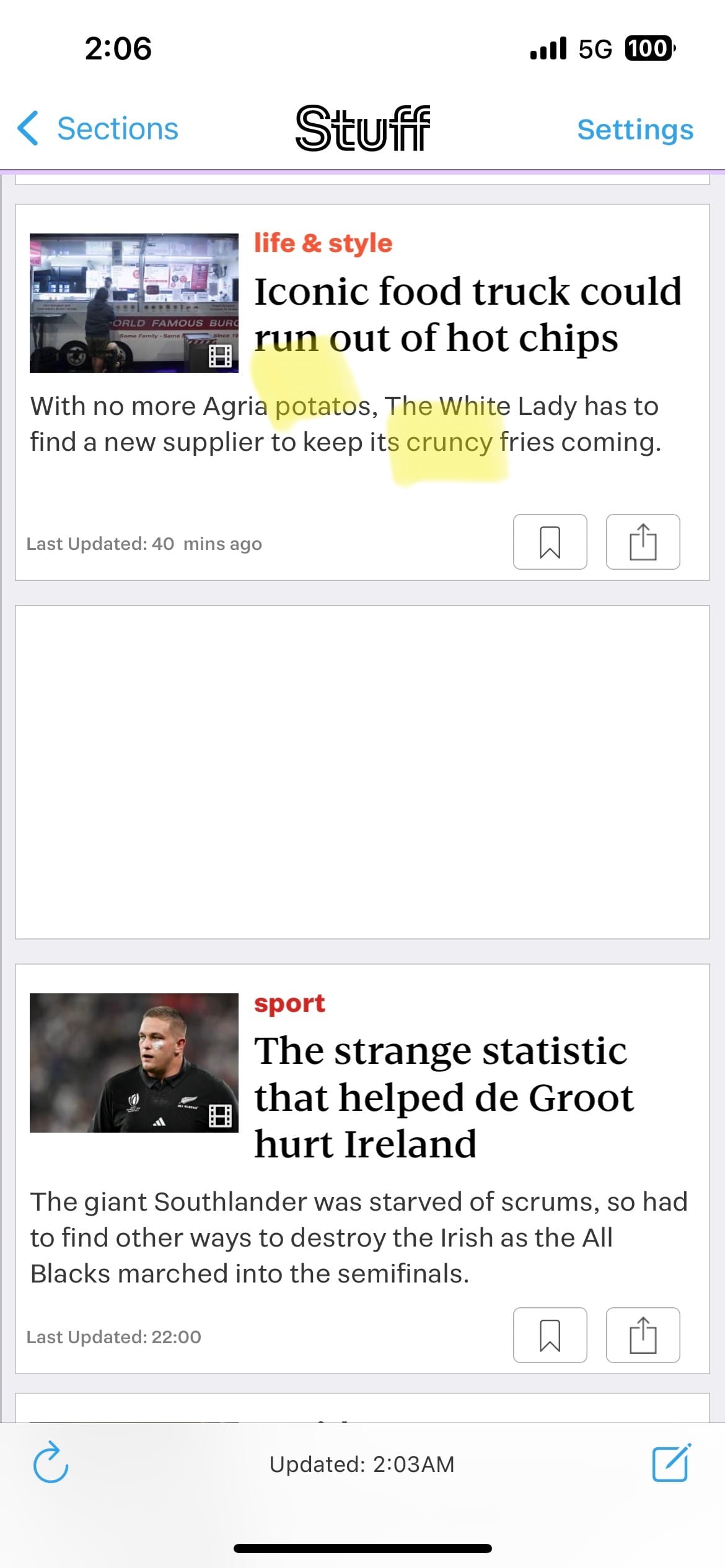
Task: Refresh the news feed
Action: [x=50, y=1463]
